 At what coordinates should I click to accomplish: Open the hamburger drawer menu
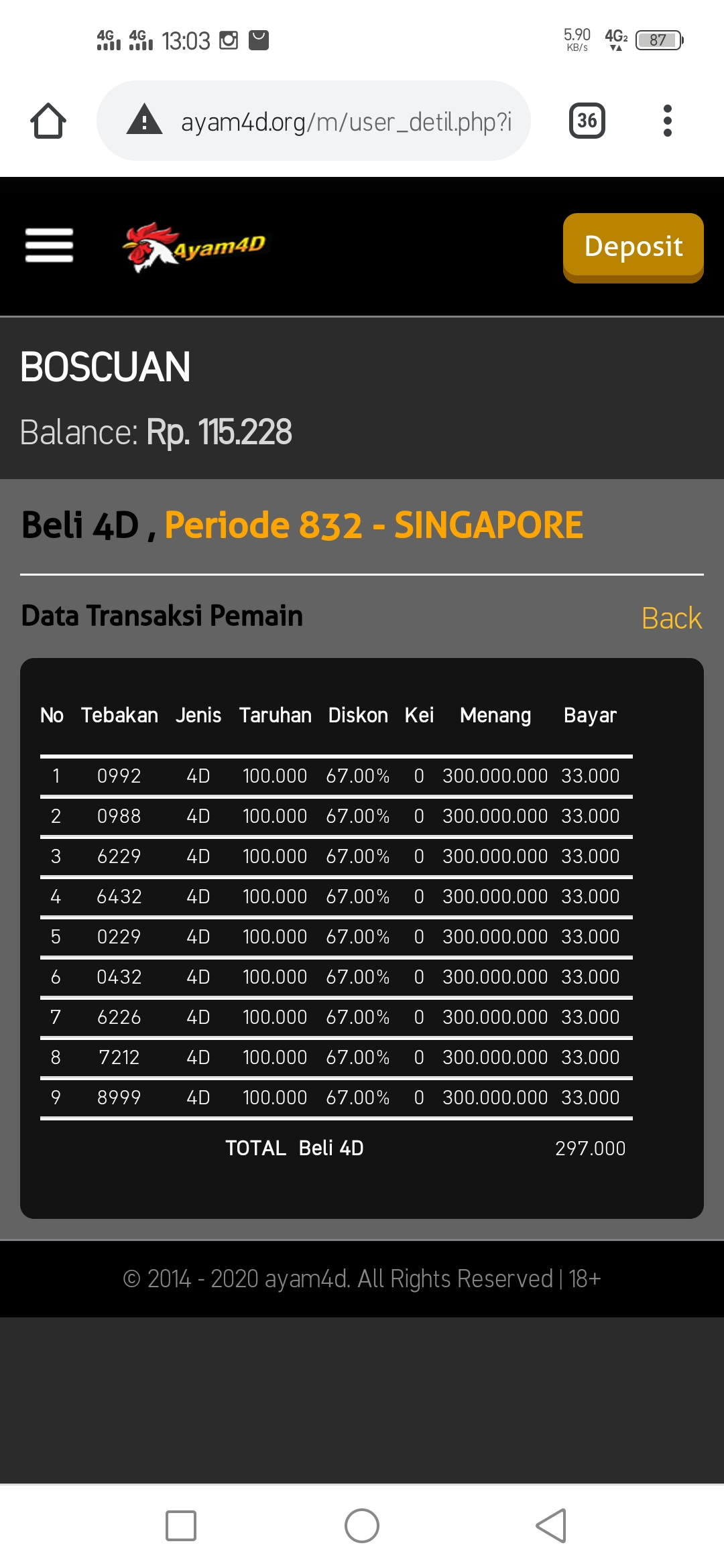[49, 245]
